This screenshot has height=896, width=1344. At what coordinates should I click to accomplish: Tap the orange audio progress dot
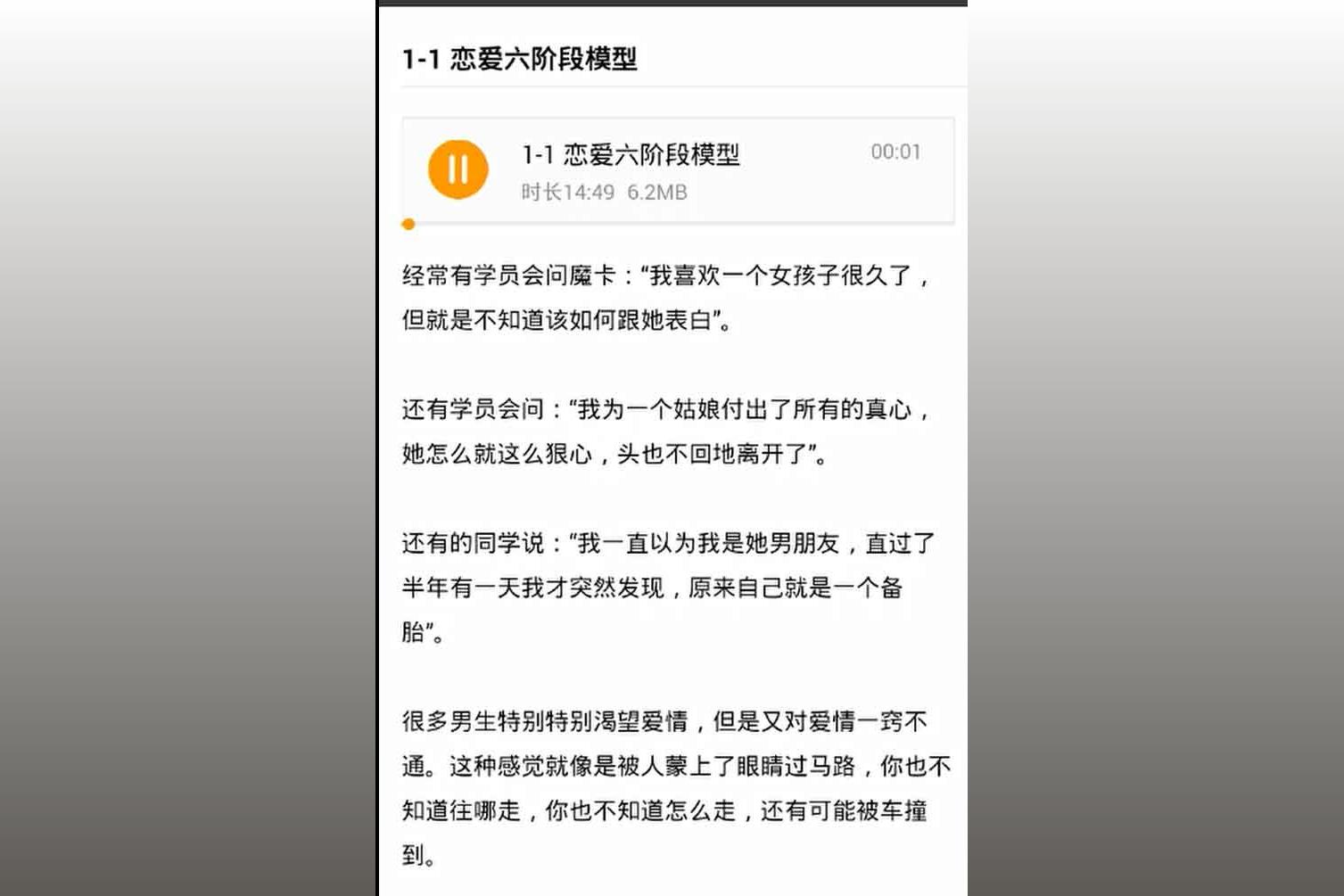pyautogui.click(x=408, y=225)
